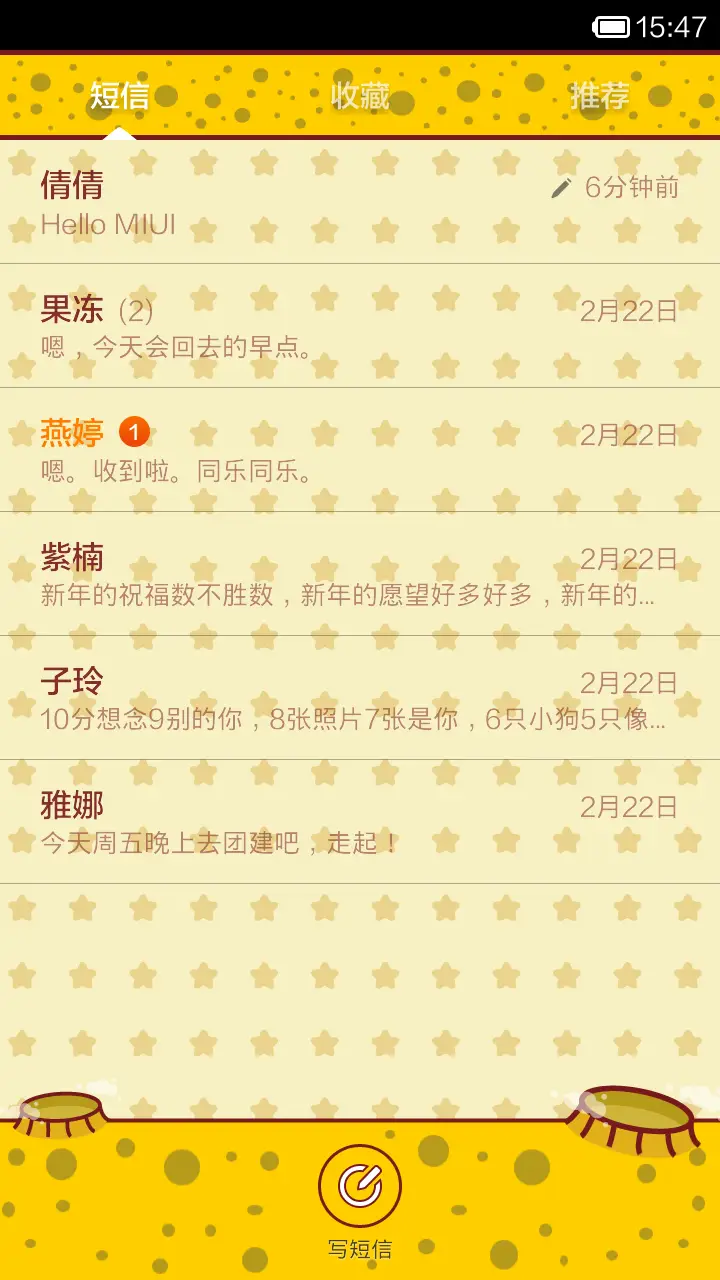Select the 倩倩 conversation avatar area
The height and width of the screenshot is (1280, 720).
(72, 186)
